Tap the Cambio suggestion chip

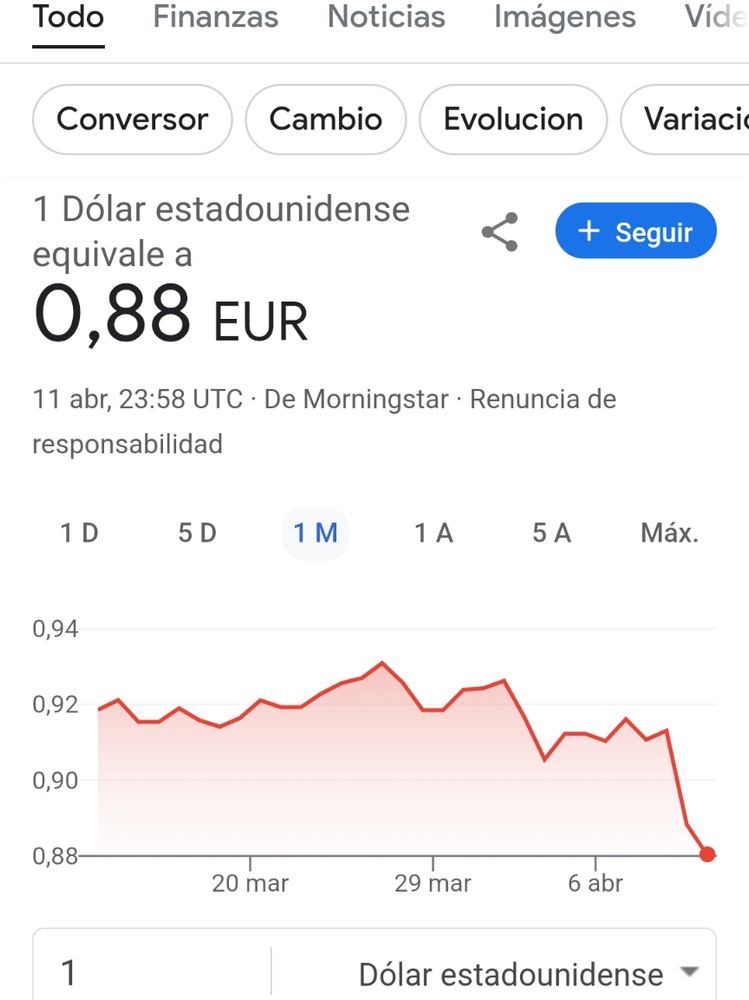pos(326,120)
